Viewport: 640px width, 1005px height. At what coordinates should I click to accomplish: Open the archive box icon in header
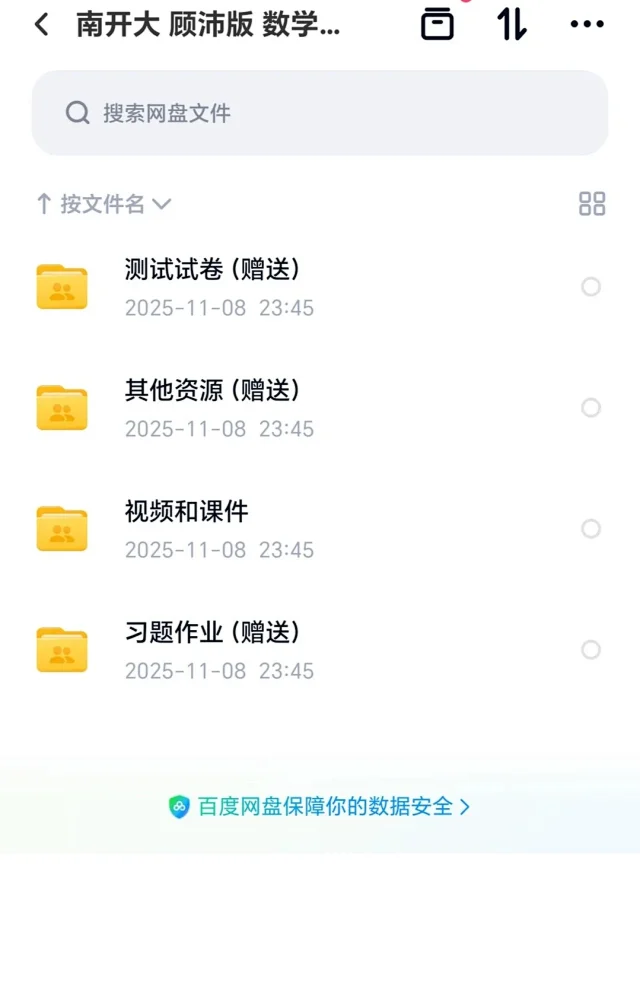[x=437, y=25]
